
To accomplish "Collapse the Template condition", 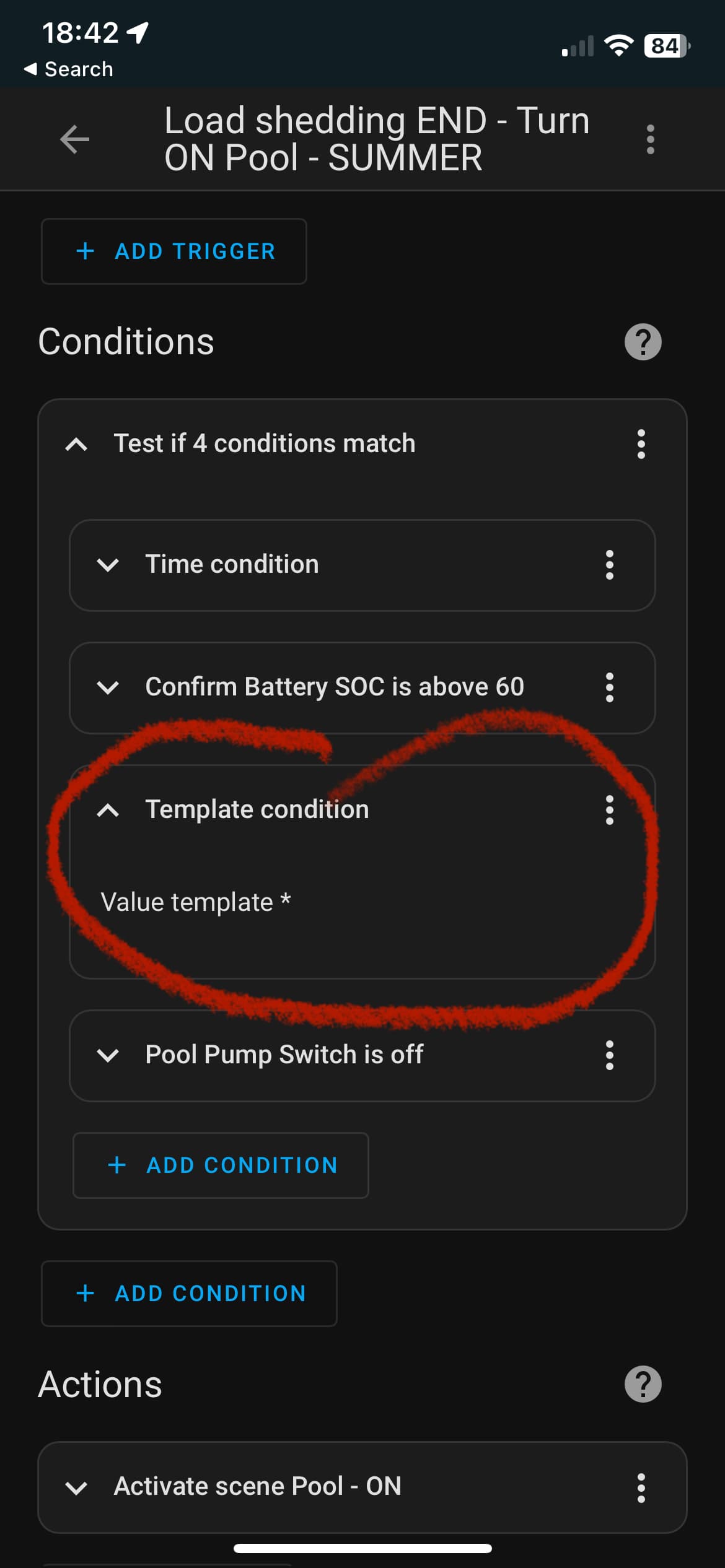I will coord(108,810).
